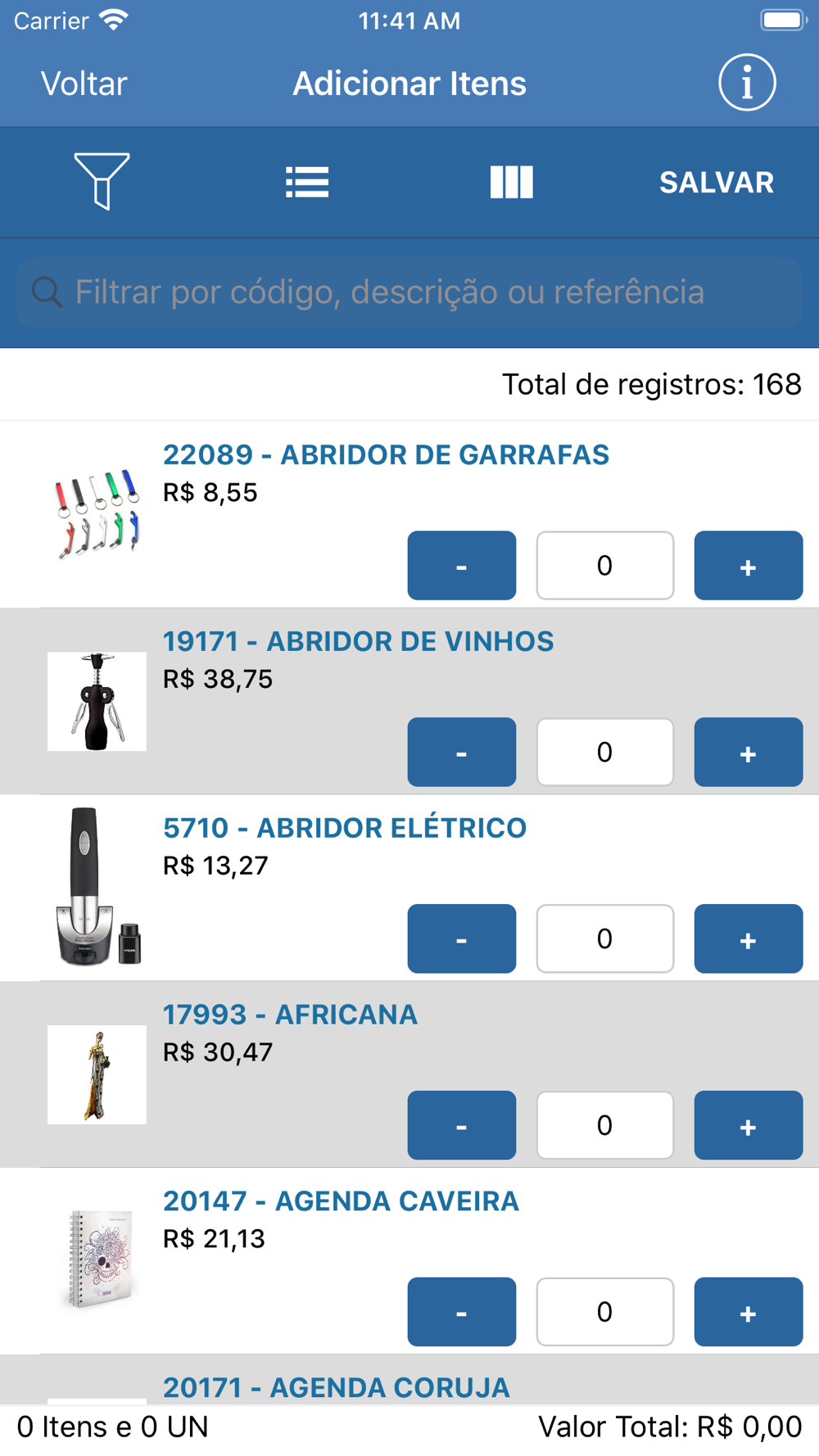
Task: Edit quantity field for Africana
Action: pyautogui.click(x=605, y=1125)
